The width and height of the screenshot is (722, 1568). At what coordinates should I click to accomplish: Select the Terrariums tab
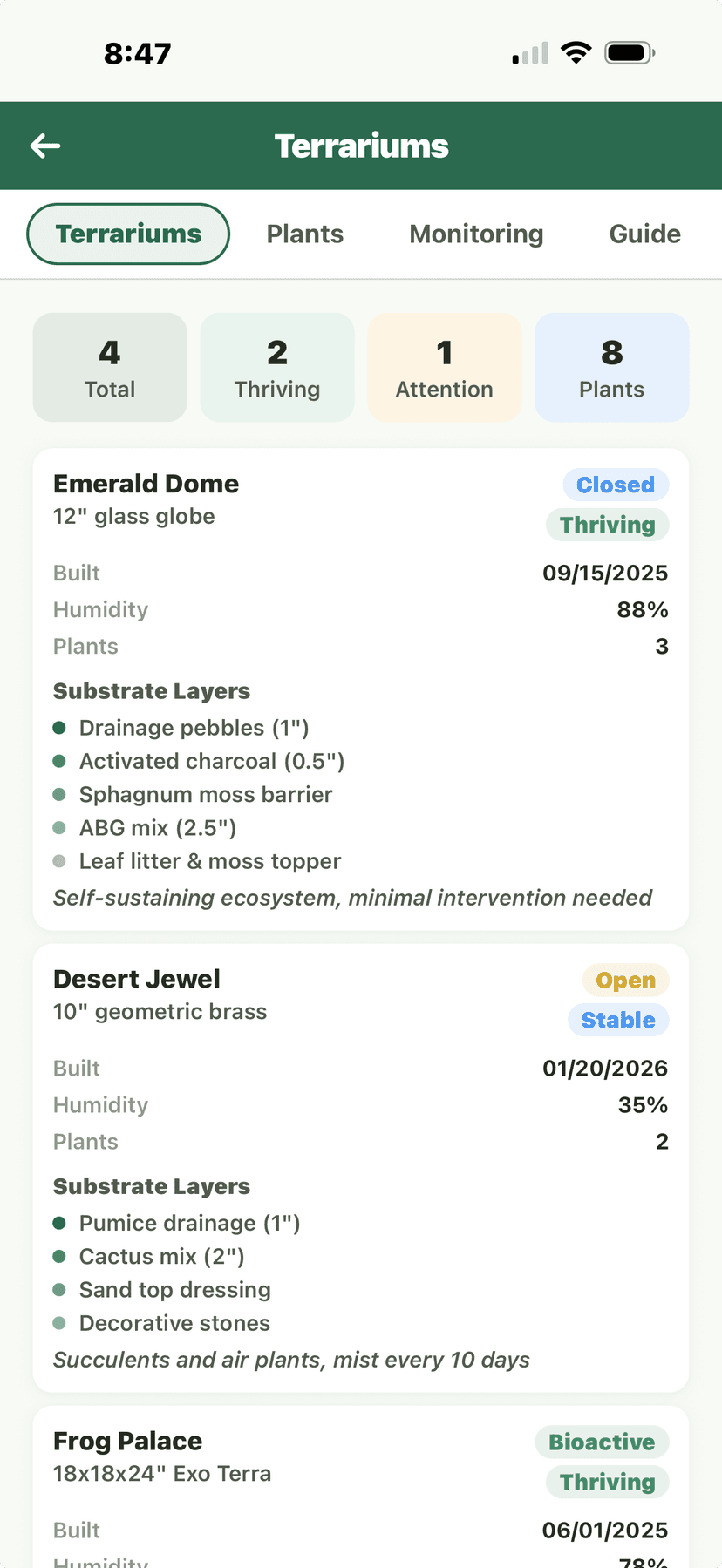point(127,234)
